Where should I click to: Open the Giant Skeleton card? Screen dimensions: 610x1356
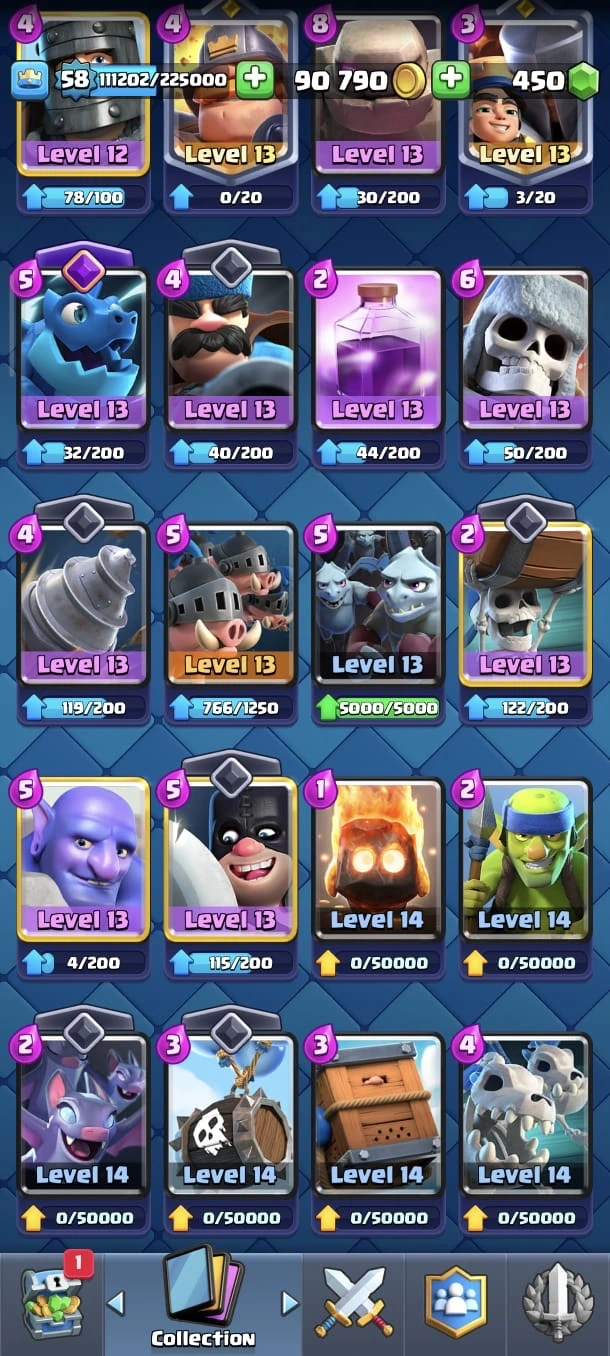pyautogui.click(x=524, y=350)
